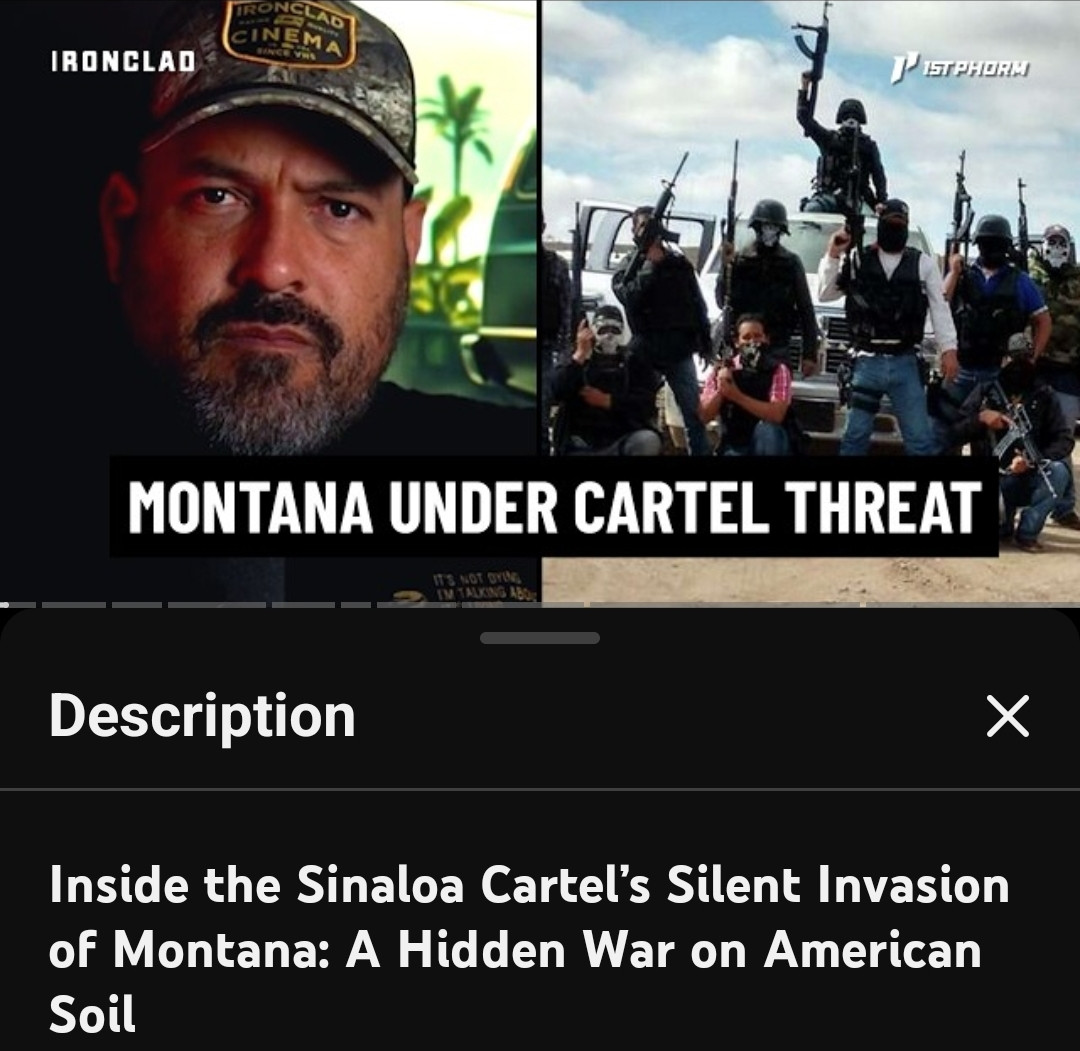Screen dimensions: 1080x1051
Task: Close the Description panel
Action: [1007, 716]
